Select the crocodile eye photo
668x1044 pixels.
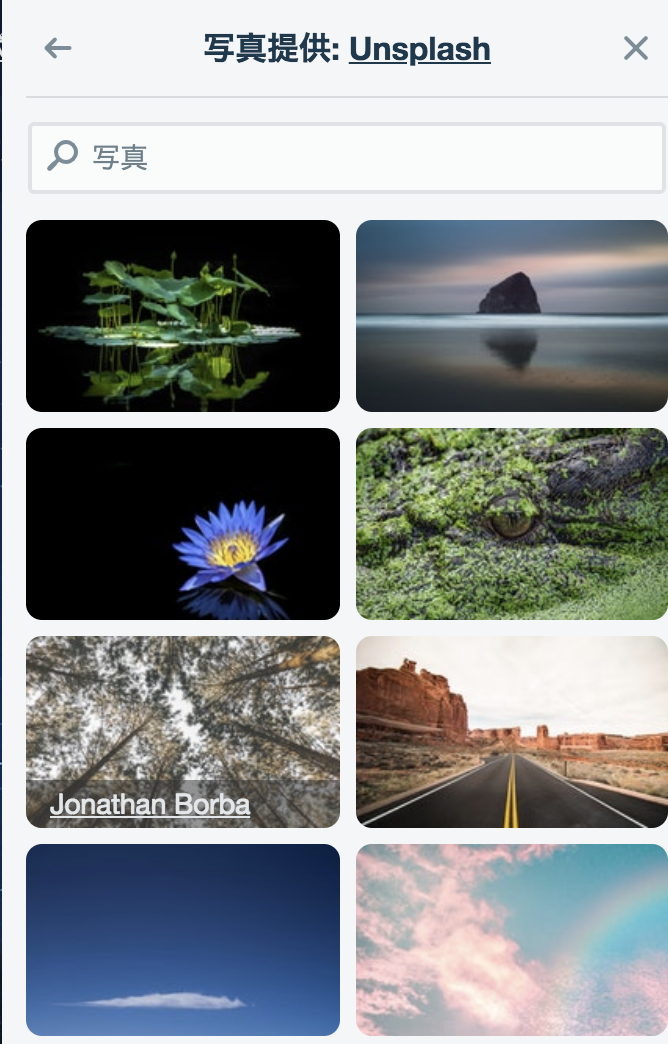click(511, 523)
